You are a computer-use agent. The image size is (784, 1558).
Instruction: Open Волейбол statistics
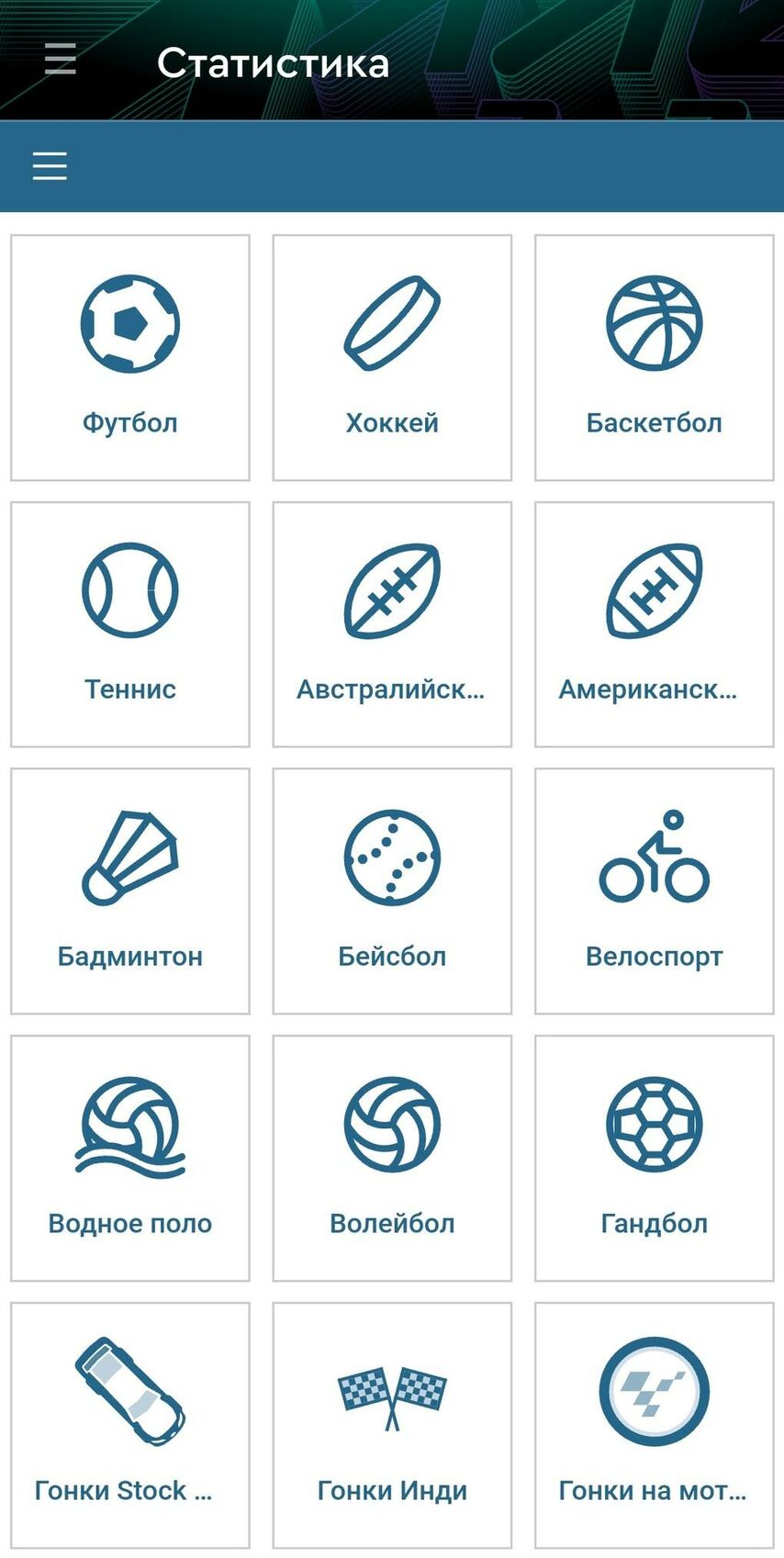pos(392,1159)
